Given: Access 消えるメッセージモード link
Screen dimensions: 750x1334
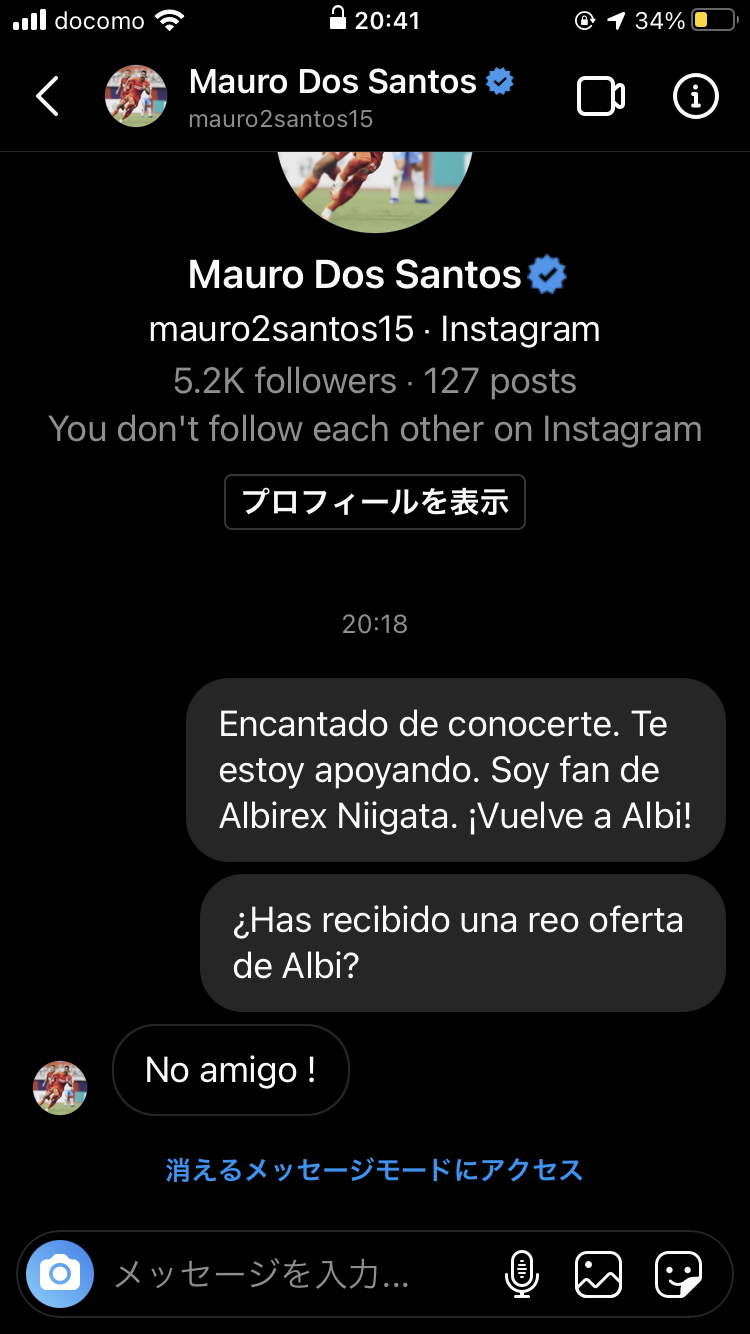Looking at the screenshot, I should point(374,1169).
